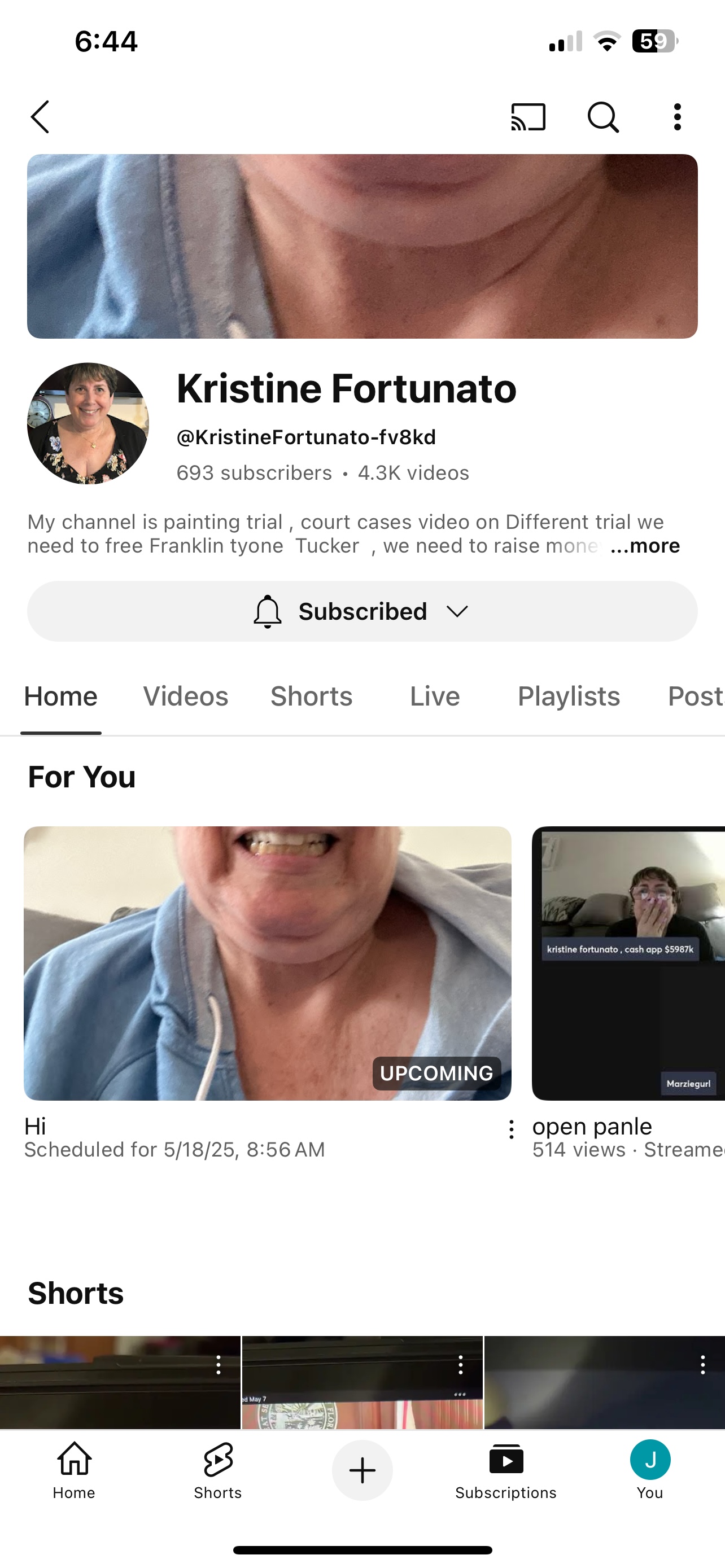The height and width of the screenshot is (1568, 725).
Task: Open the cast to device icon
Action: click(x=528, y=117)
